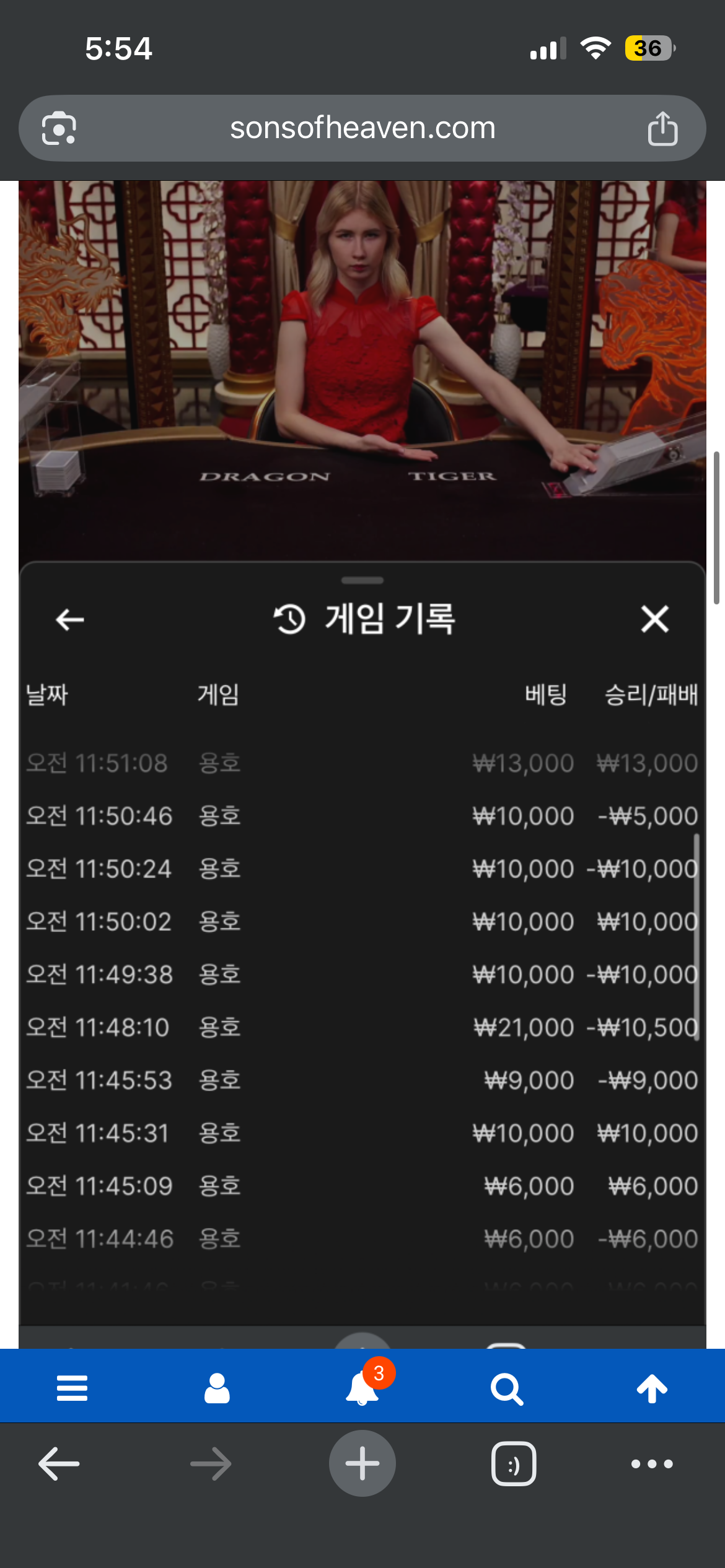Open the hamburger menu in blue bar

click(x=72, y=1388)
